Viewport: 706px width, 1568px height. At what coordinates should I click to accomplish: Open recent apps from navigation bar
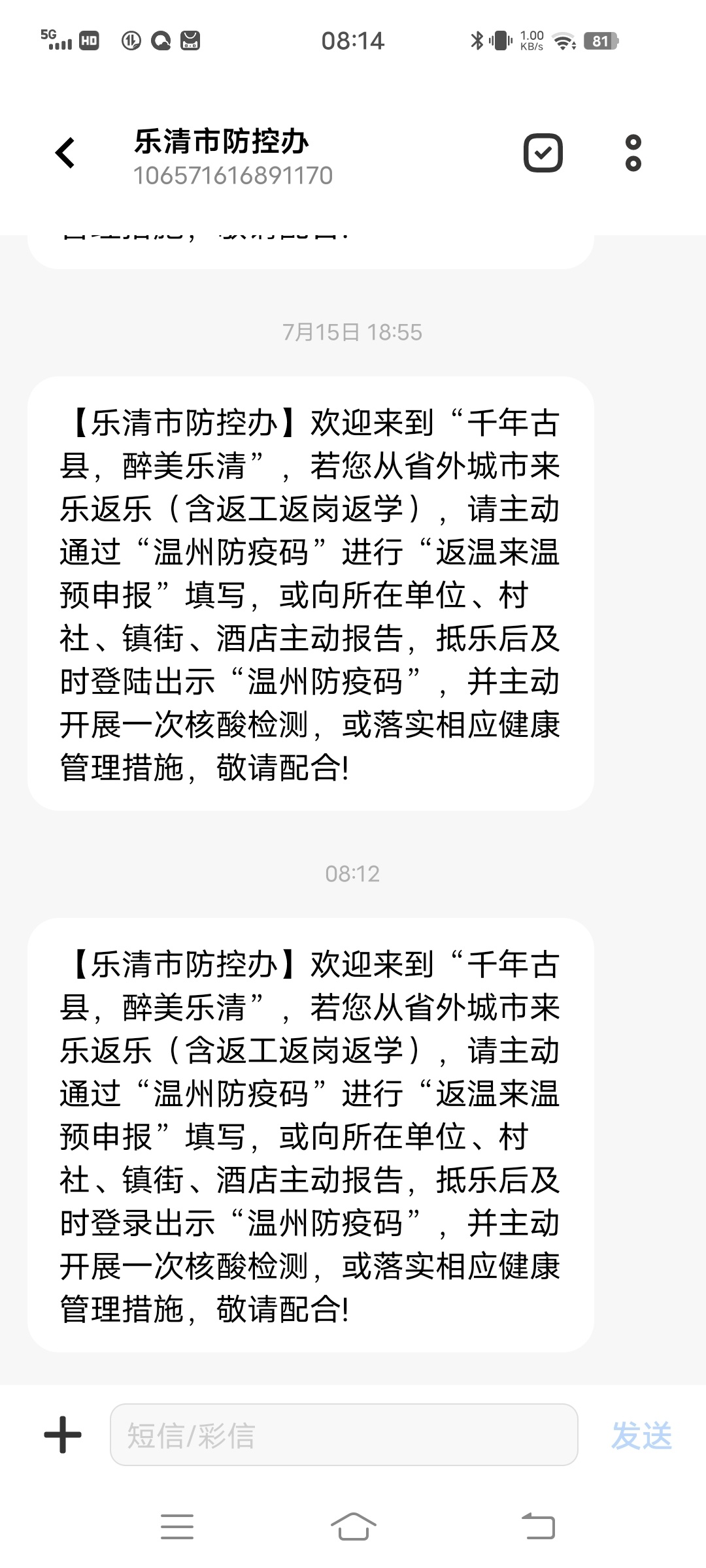(x=177, y=1527)
